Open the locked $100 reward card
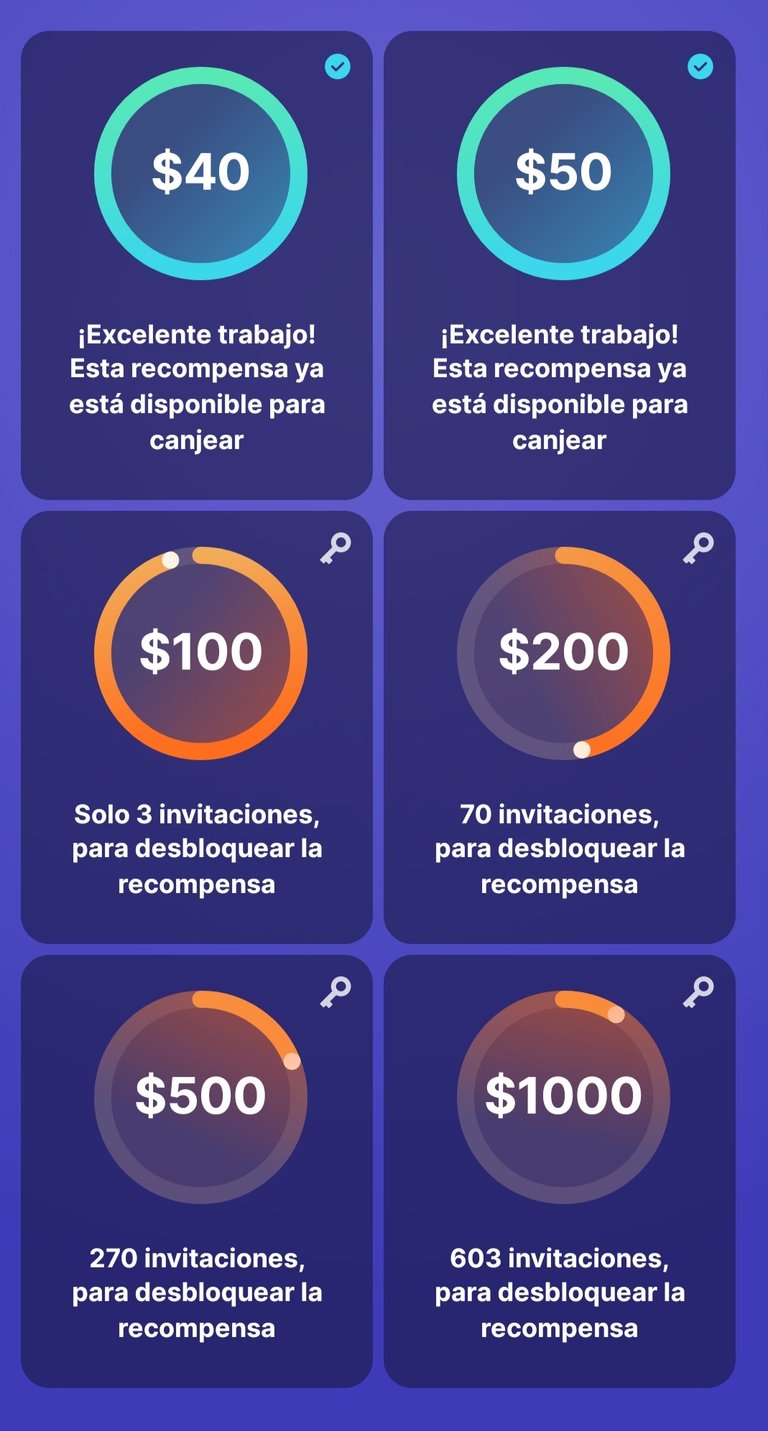 pyautogui.click(x=197, y=727)
